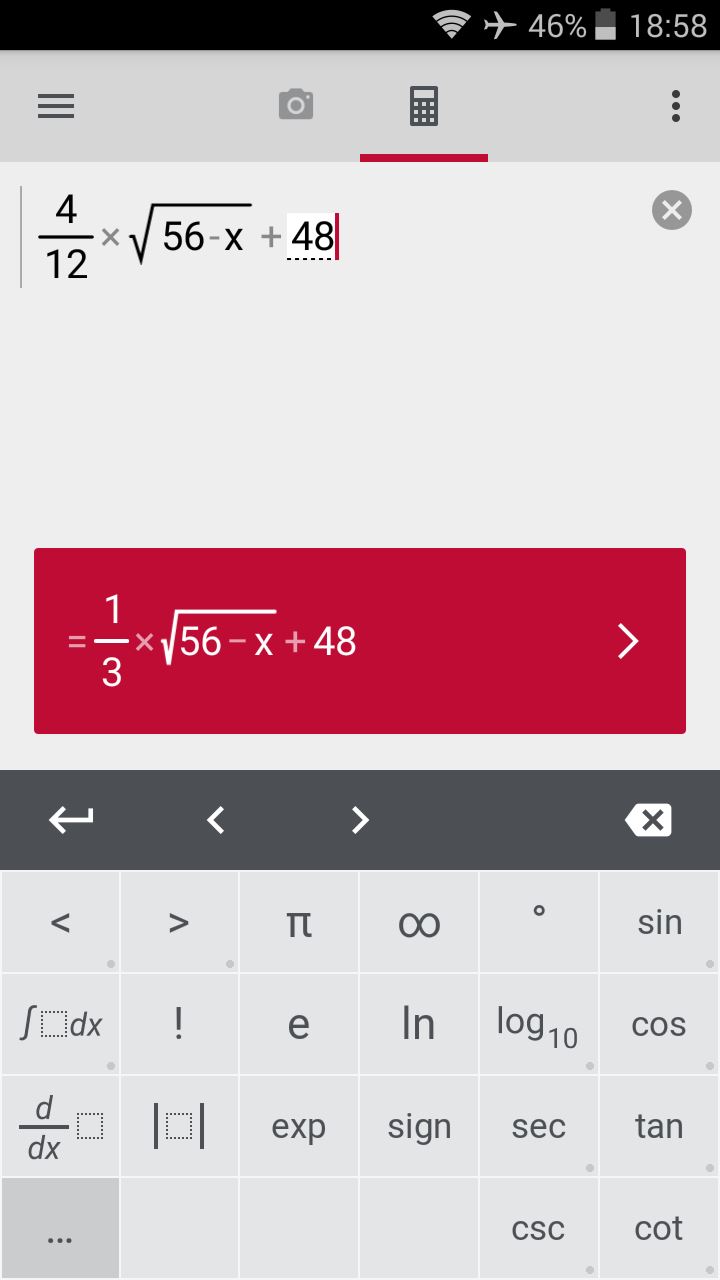The height and width of the screenshot is (1280, 720).
Task: Insert the sin function
Action: (659, 922)
